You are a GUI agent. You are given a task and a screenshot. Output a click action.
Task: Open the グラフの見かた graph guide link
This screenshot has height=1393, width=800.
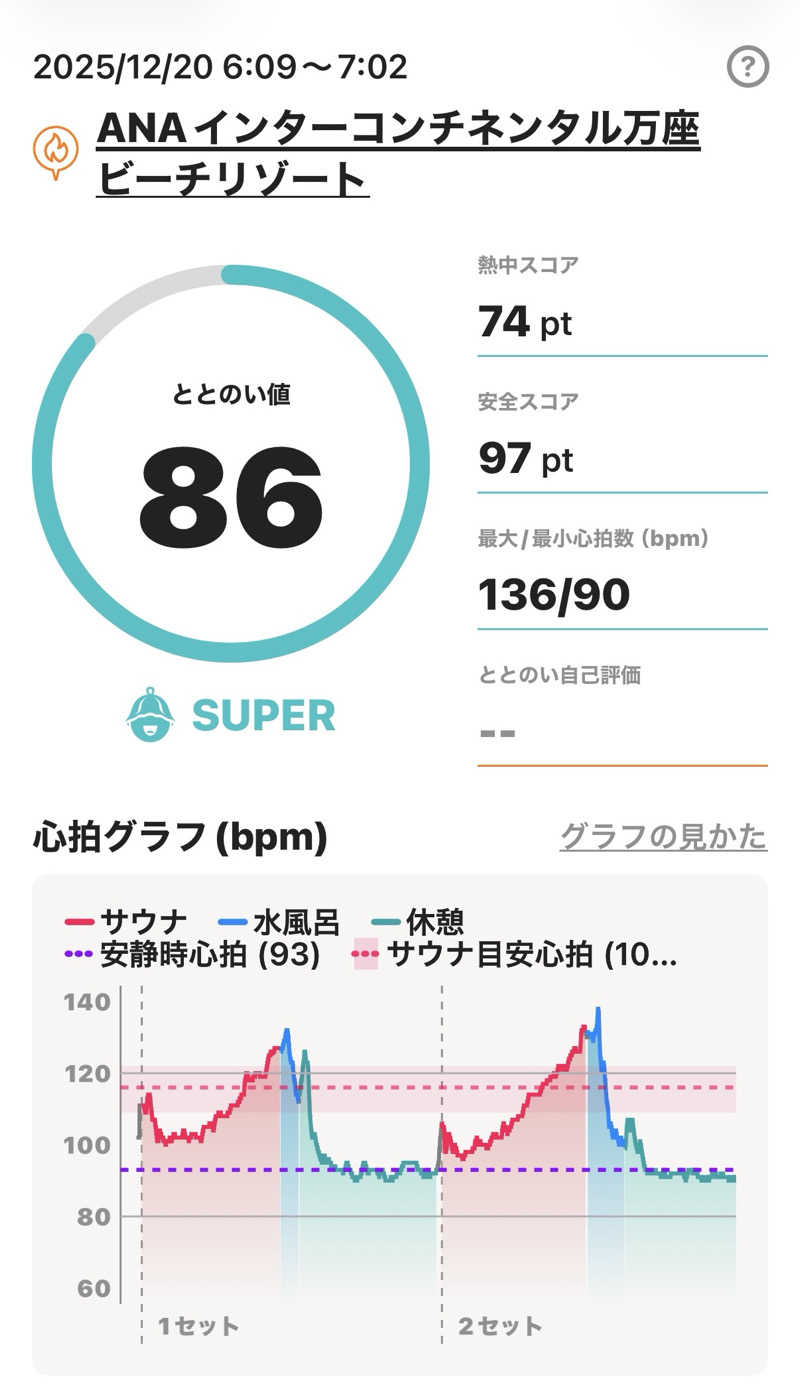(x=662, y=836)
